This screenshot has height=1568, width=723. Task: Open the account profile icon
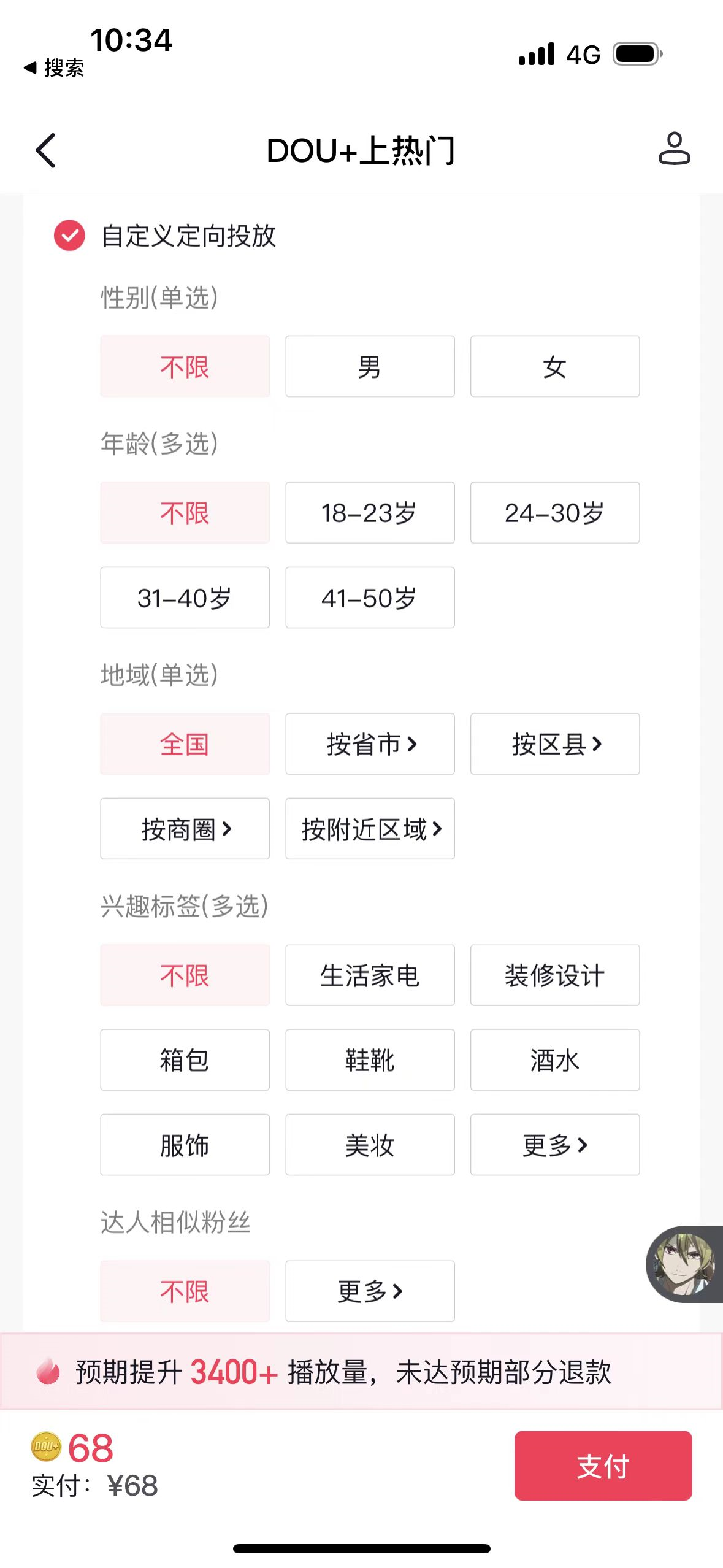point(674,148)
